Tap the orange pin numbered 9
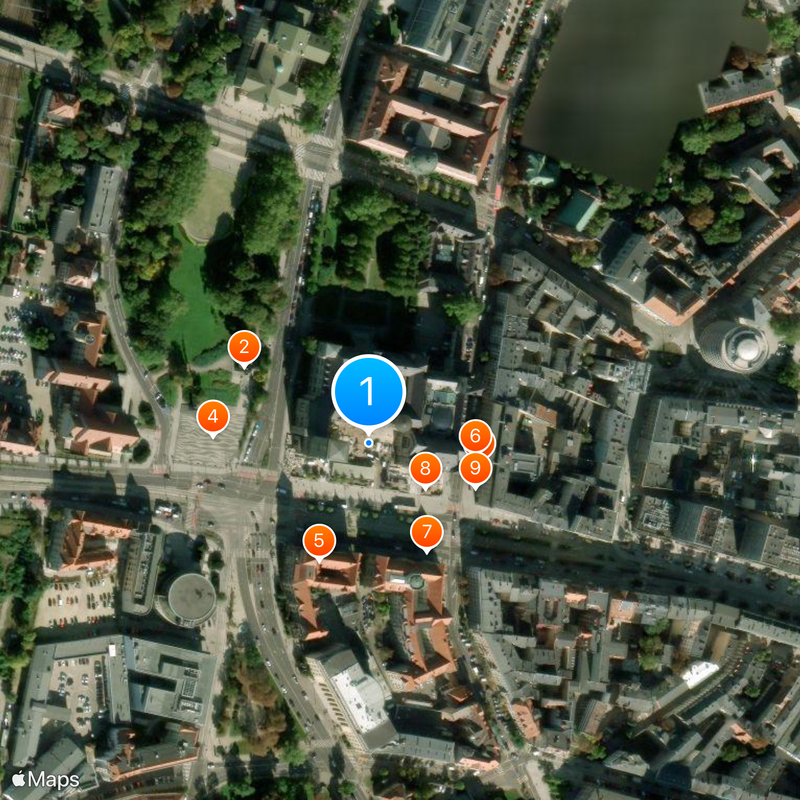 click(476, 467)
